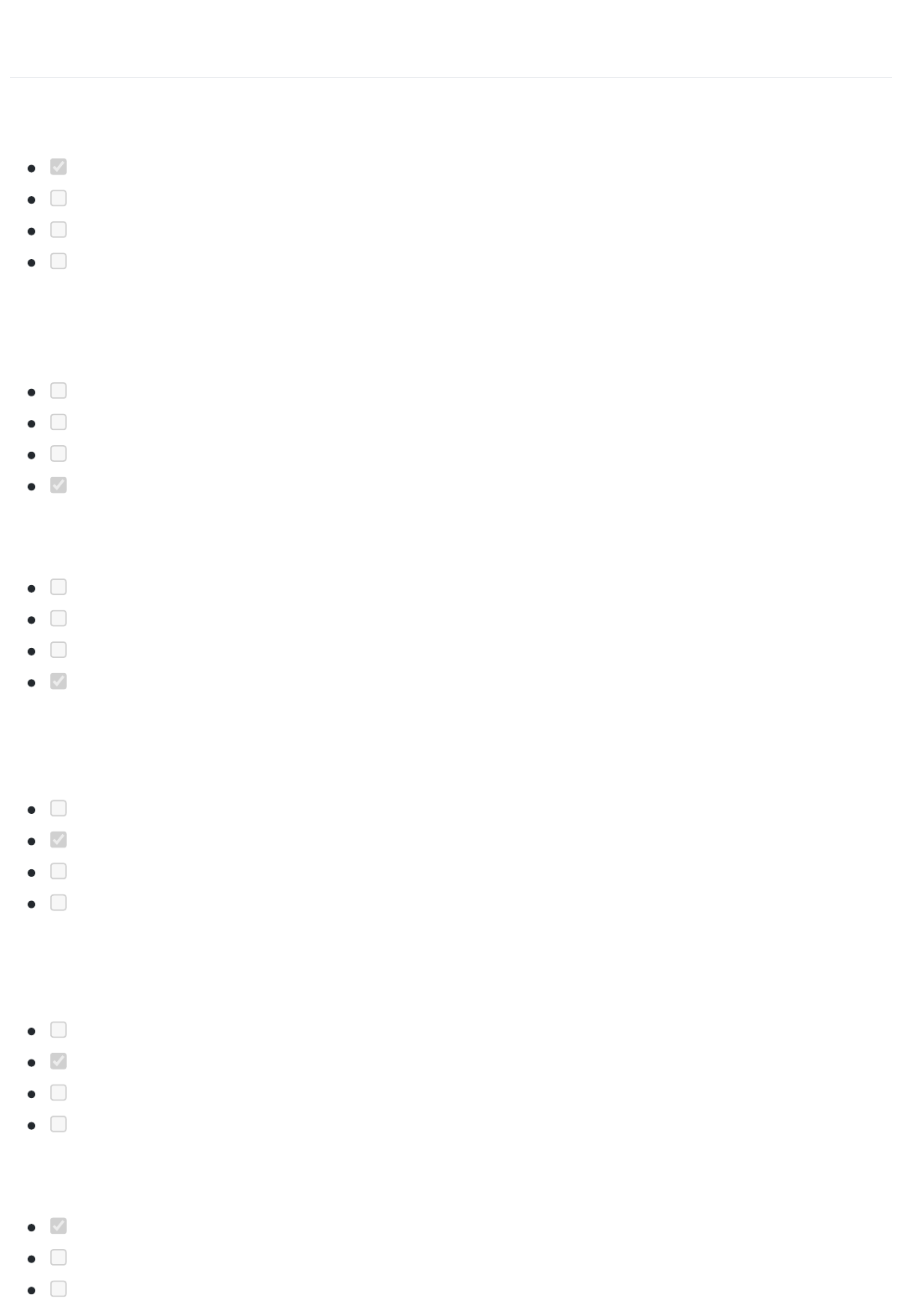The height and width of the screenshot is (1316, 902).
Task: Tick the third checkbox in the fifth group
Action: coord(59,1093)
